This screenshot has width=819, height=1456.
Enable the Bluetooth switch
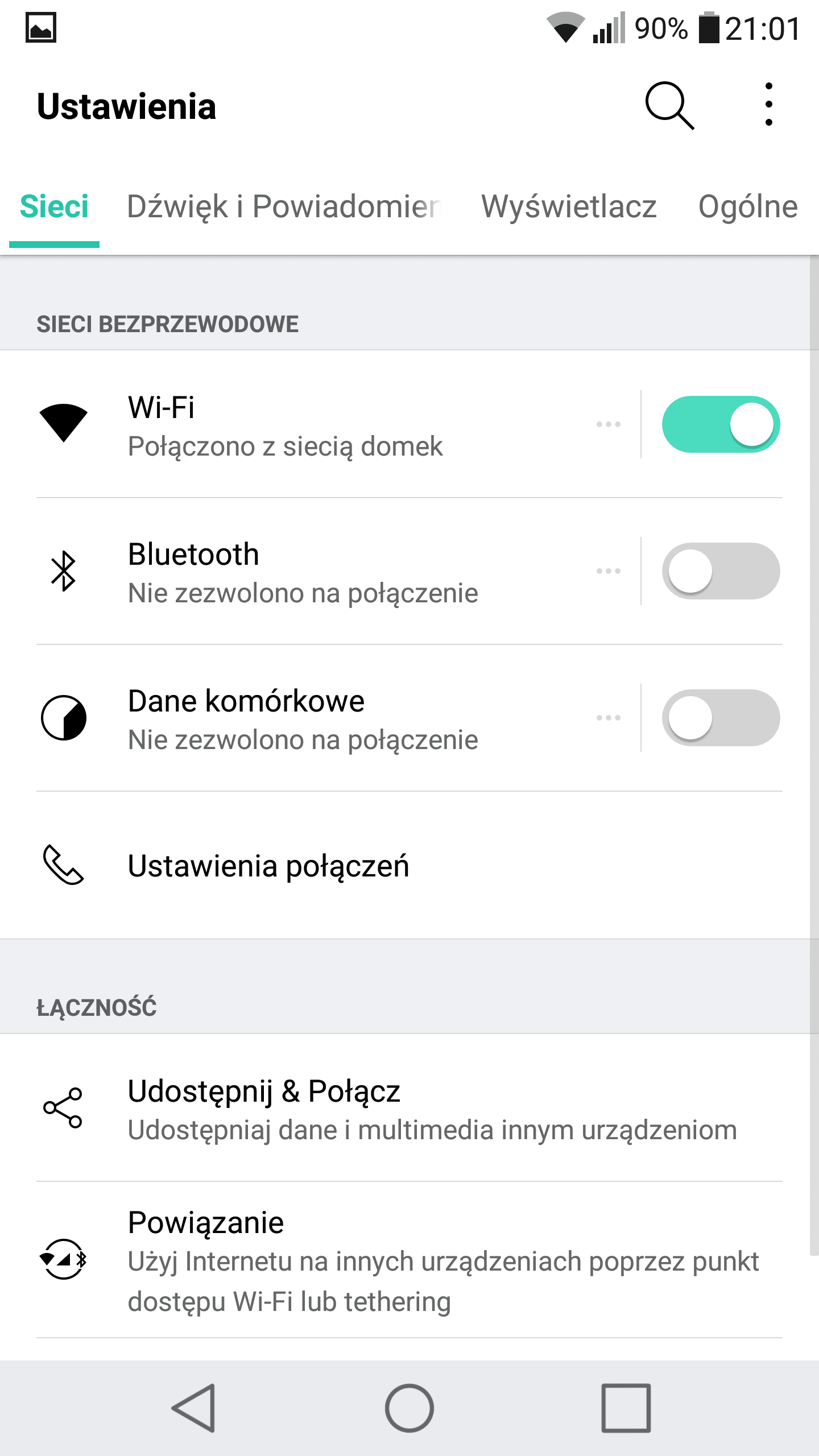(x=721, y=571)
